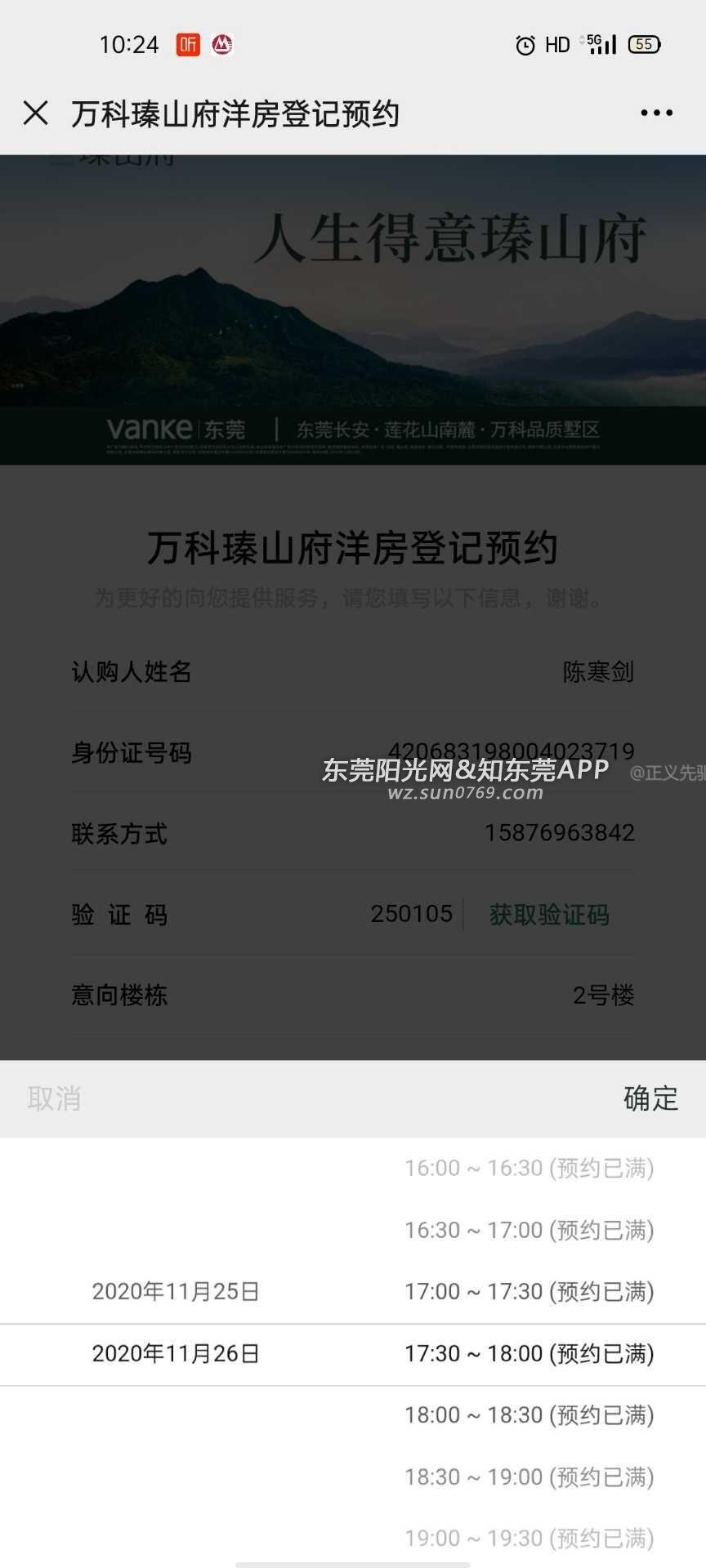
Task: Select the date 2020年11月25日
Action: coord(176,1291)
